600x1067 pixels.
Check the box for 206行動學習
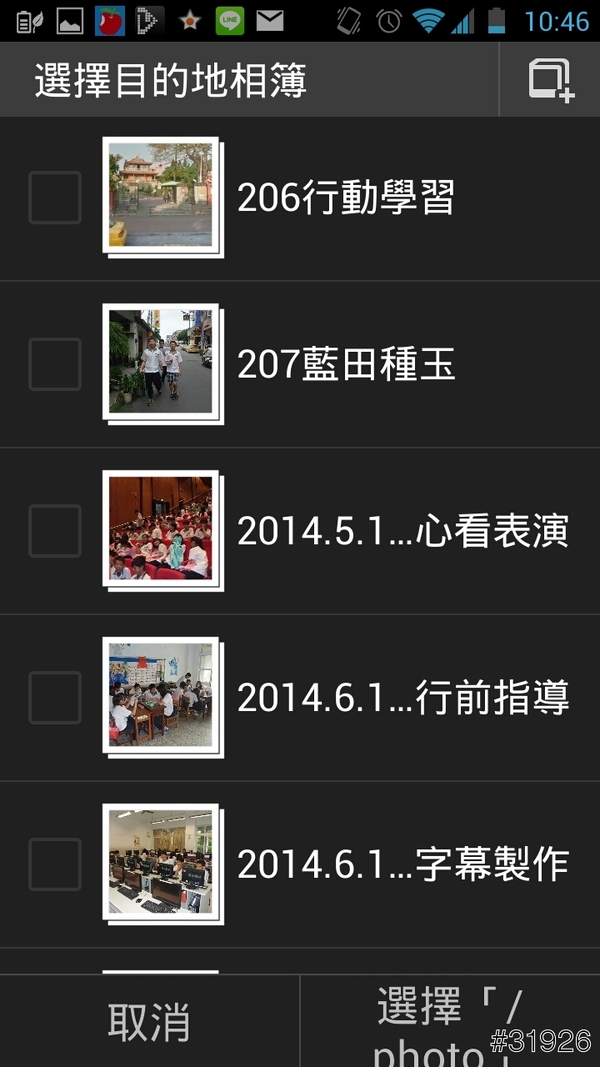coord(55,198)
